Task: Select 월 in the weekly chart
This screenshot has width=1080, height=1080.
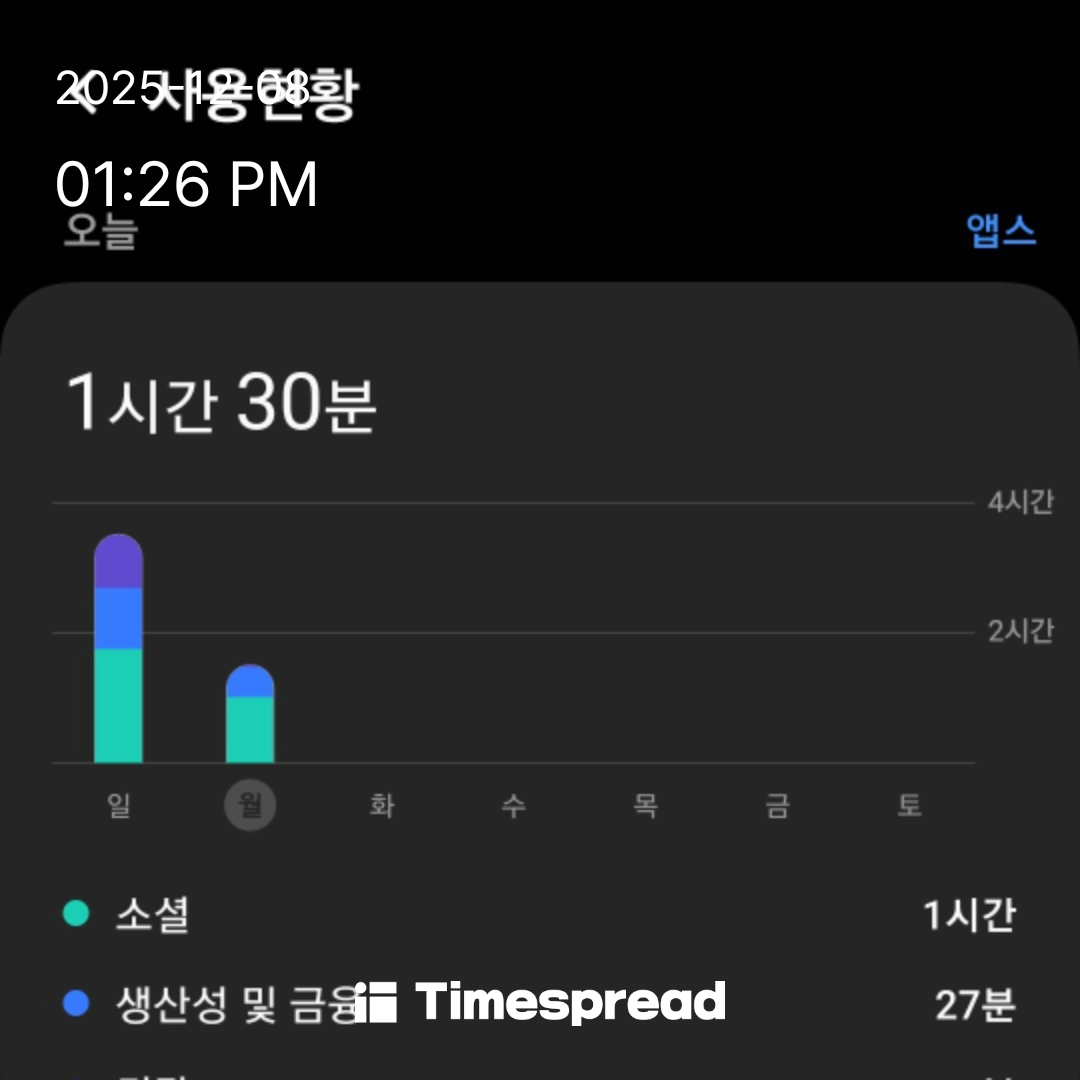Action: point(250,806)
